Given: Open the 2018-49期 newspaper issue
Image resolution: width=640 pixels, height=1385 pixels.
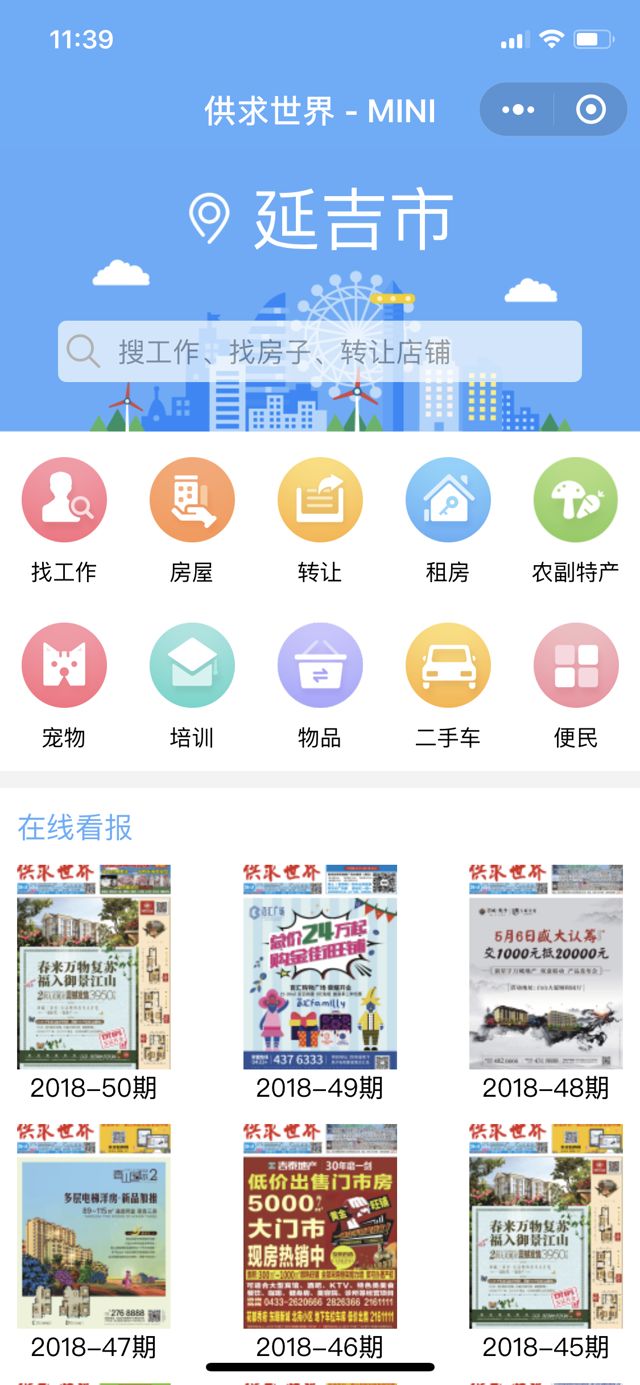Looking at the screenshot, I should [320, 967].
